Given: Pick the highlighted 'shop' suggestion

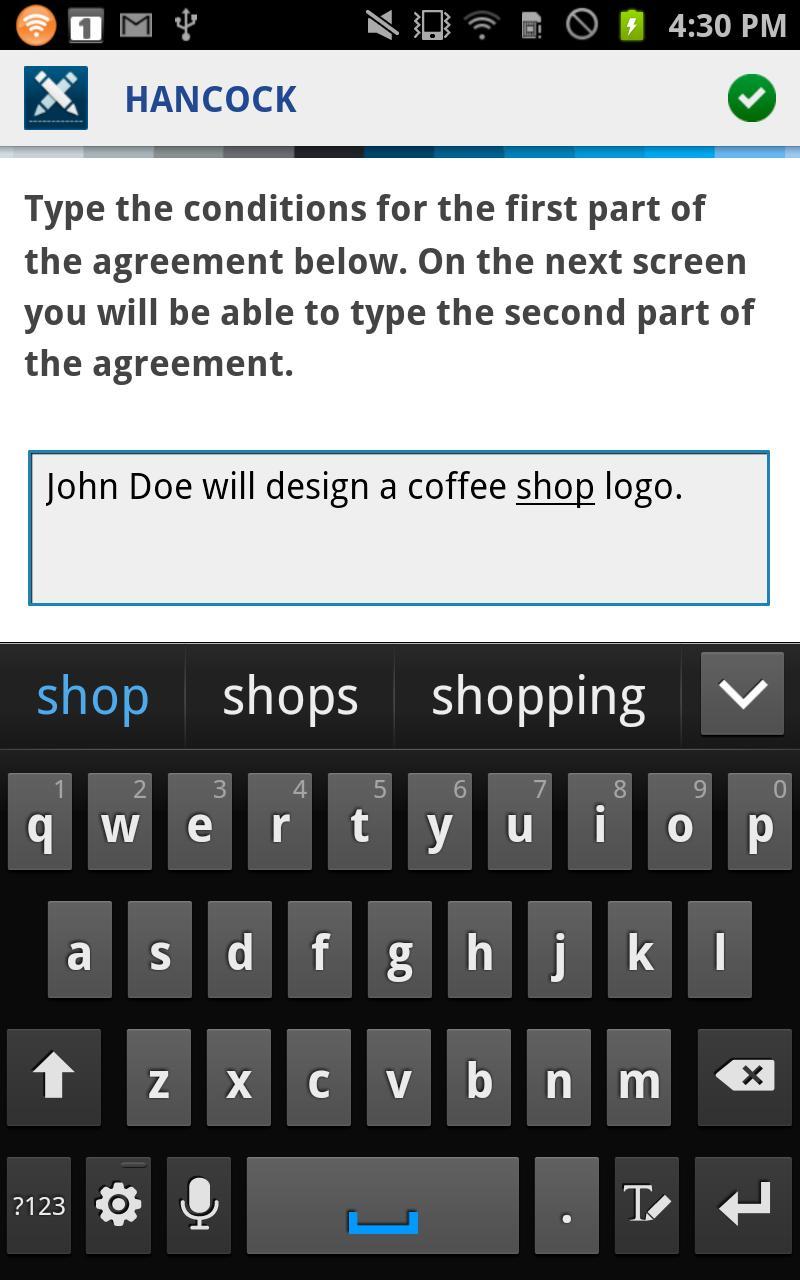Looking at the screenshot, I should [x=93, y=696].
